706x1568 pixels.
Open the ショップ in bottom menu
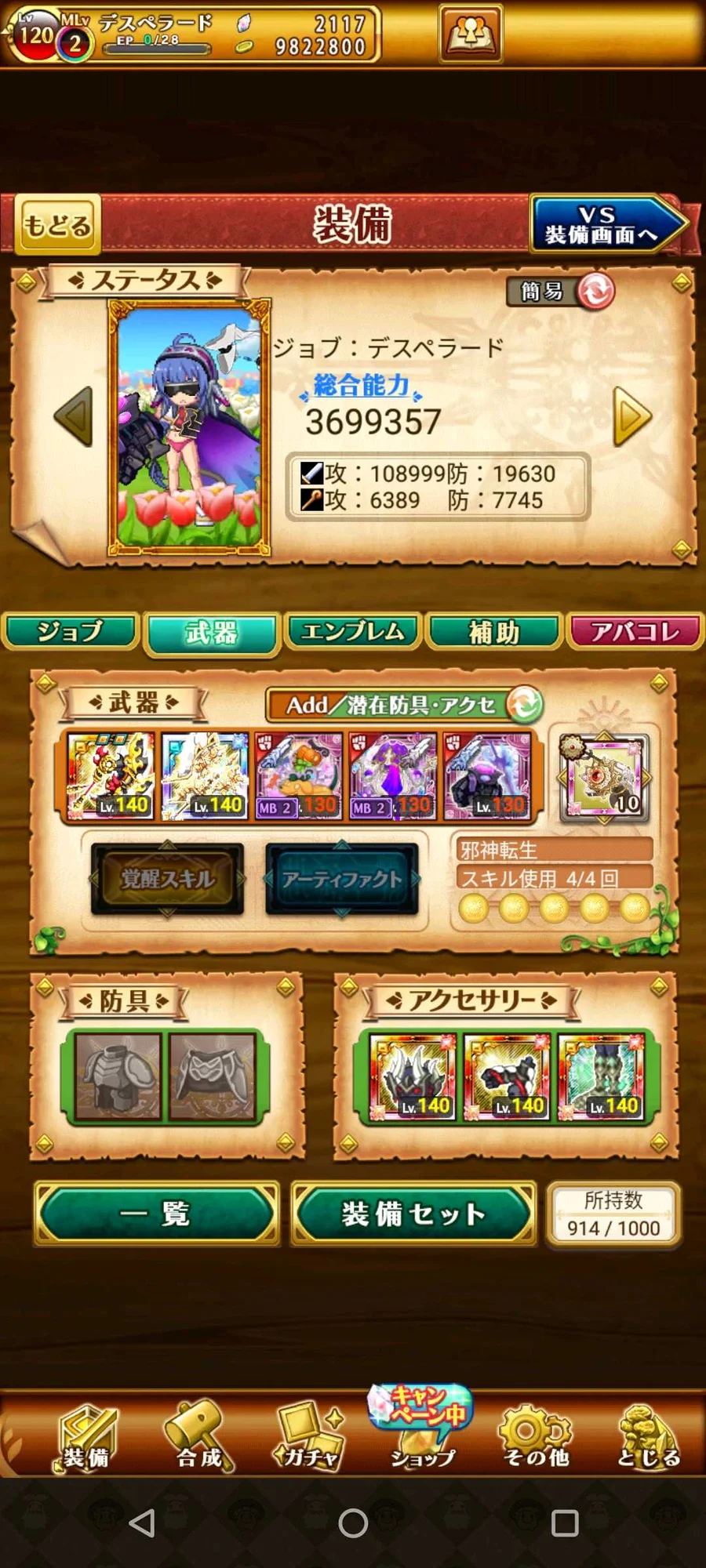tap(422, 1435)
